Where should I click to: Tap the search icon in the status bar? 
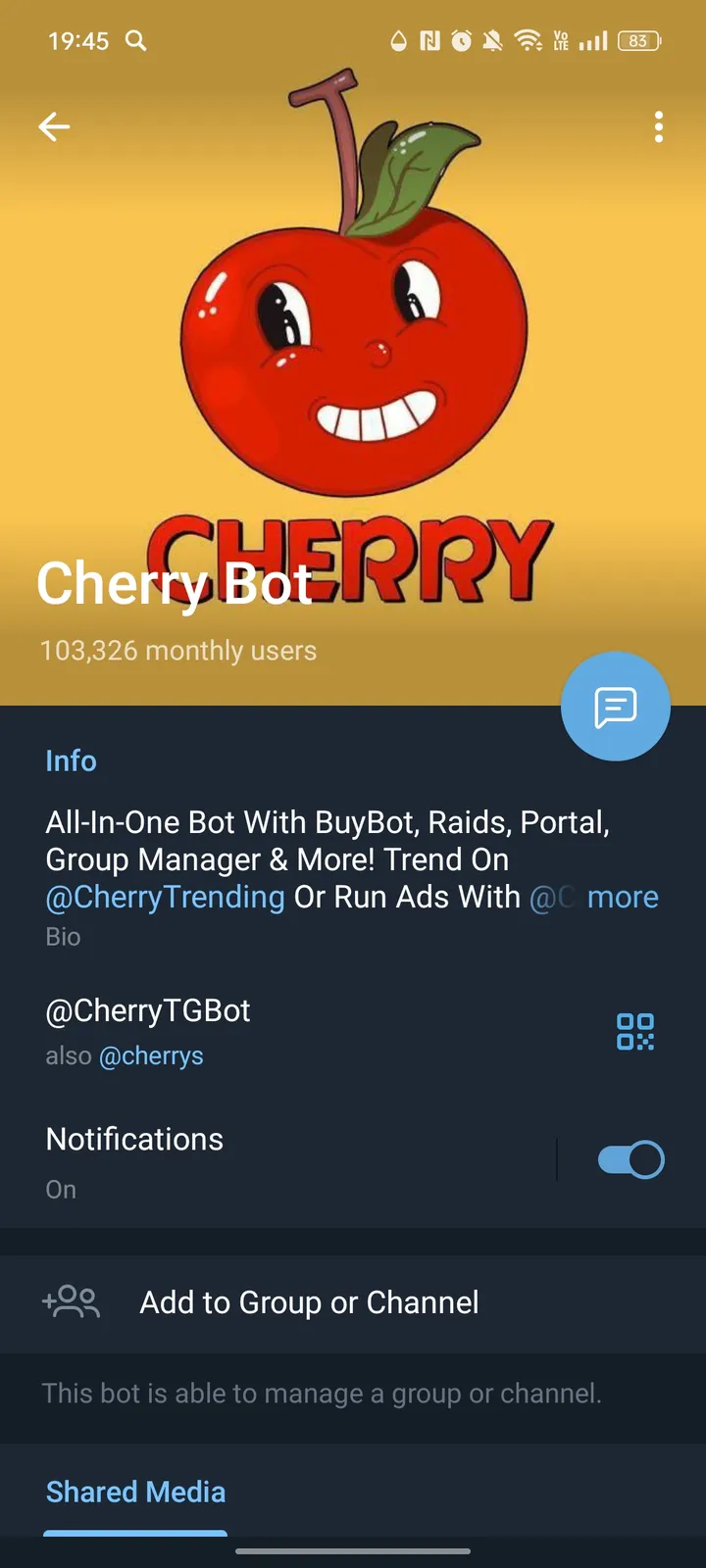136,41
